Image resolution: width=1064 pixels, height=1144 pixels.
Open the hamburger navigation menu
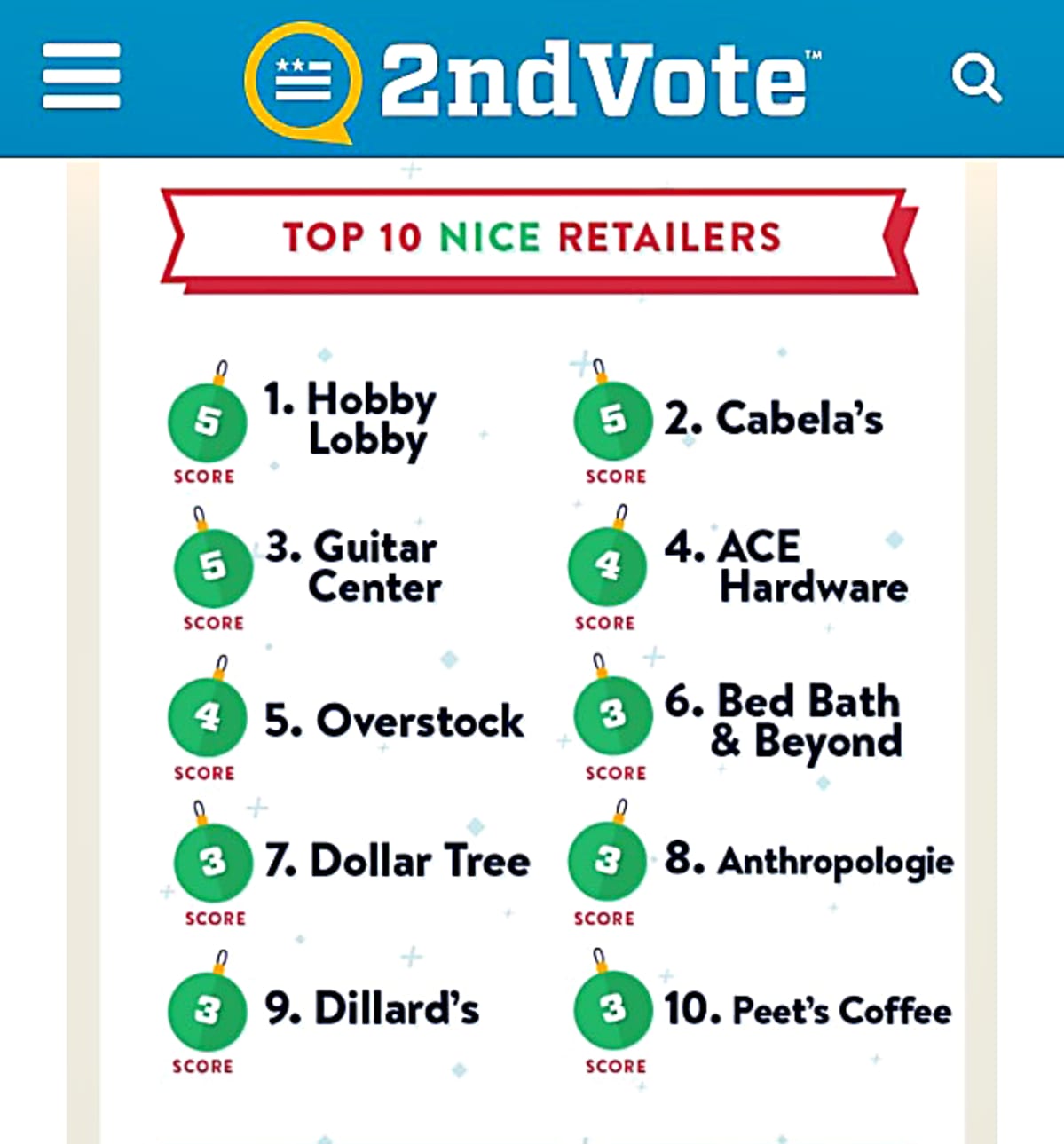(81, 76)
